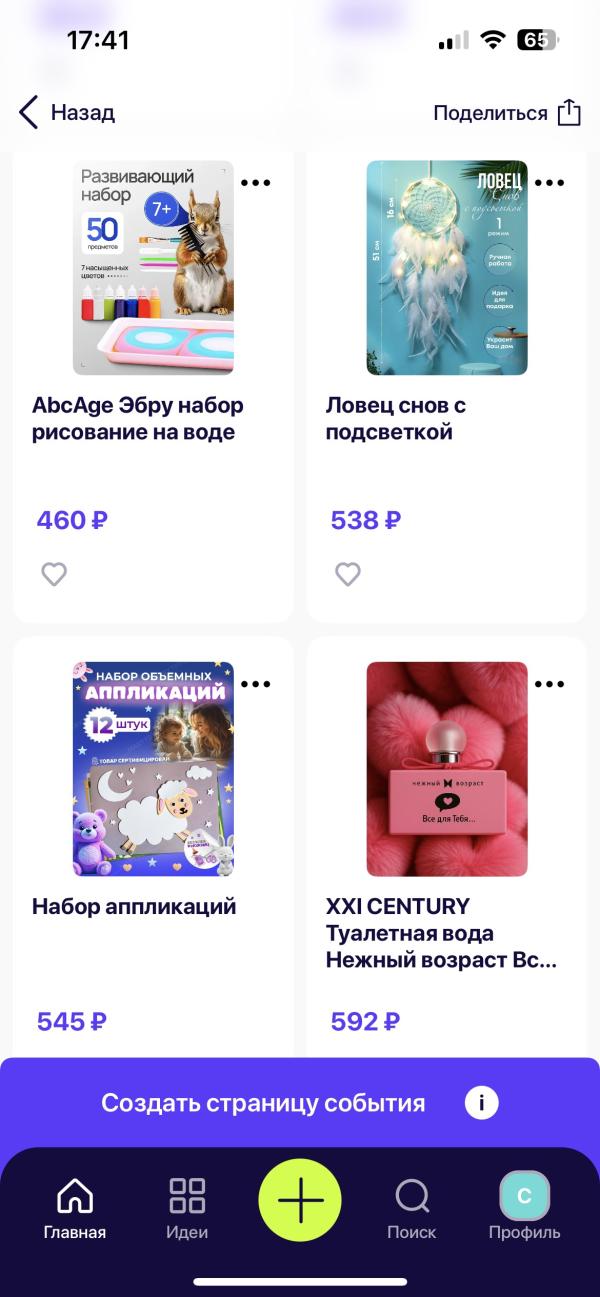This screenshot has width=600, height=1297.
Task: Share this list via Поделиться
Action: (x=506, y=113)
